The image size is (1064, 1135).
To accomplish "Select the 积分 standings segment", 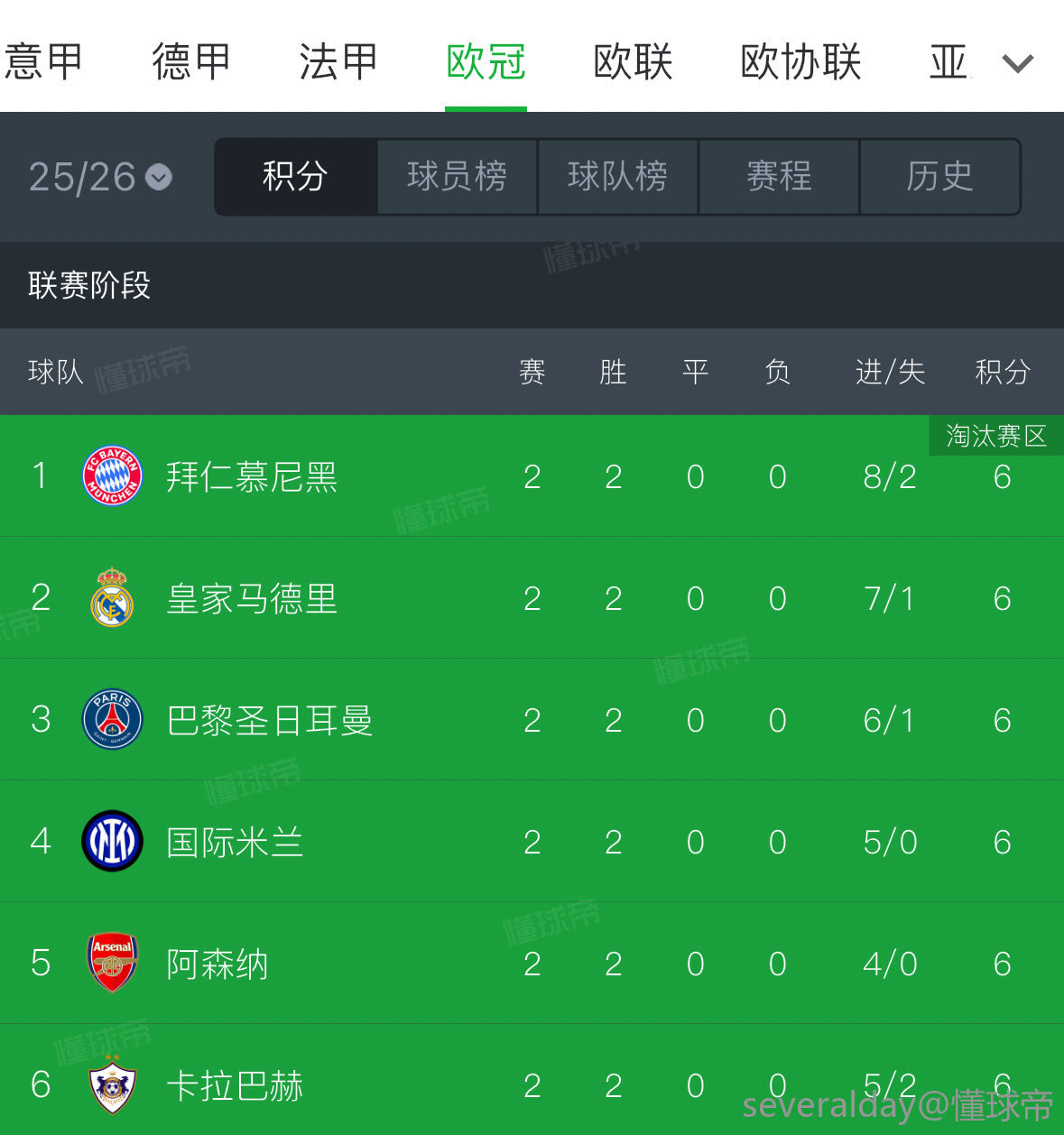I will 295,177.
